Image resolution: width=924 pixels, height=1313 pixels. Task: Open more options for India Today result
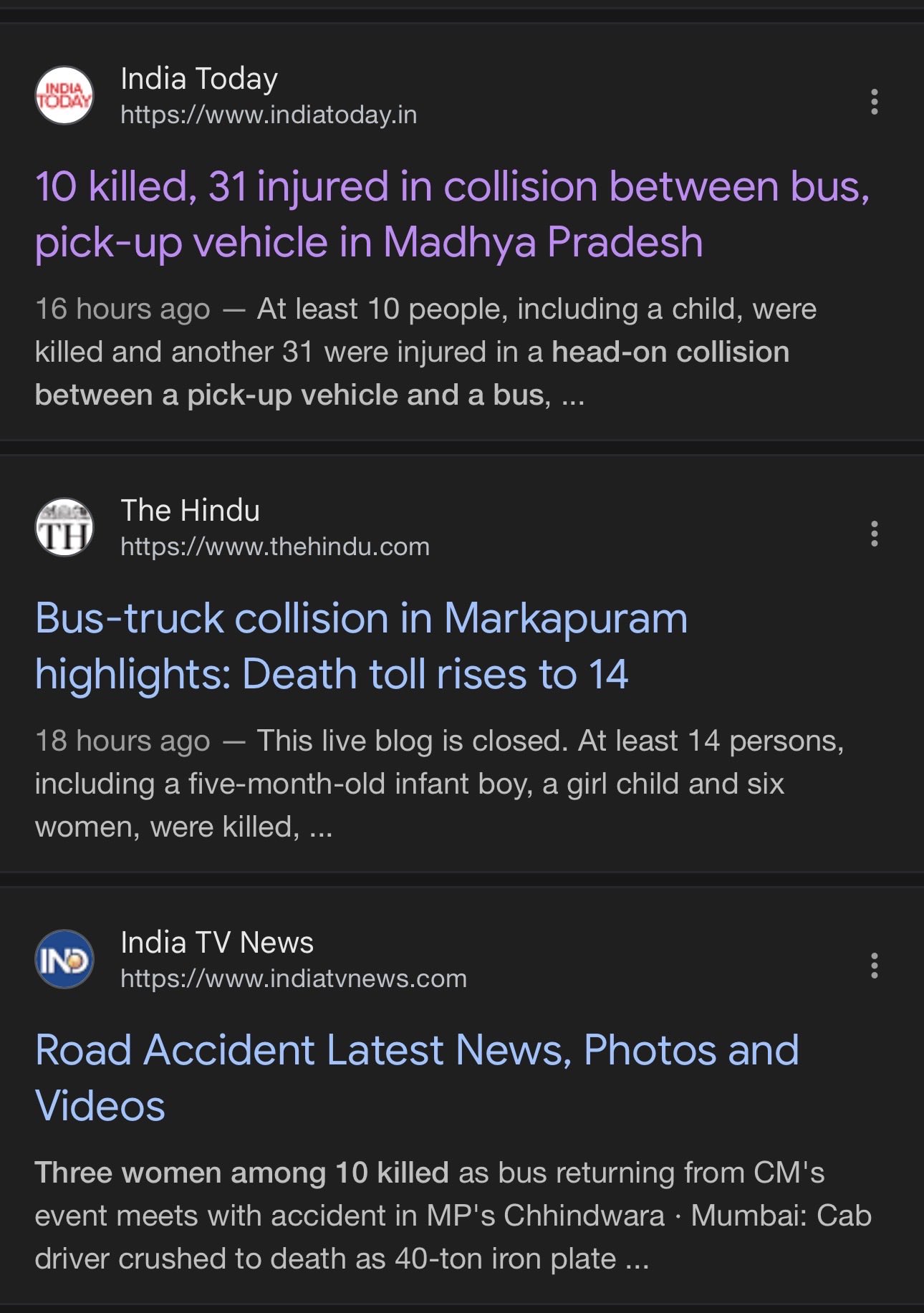874,102
